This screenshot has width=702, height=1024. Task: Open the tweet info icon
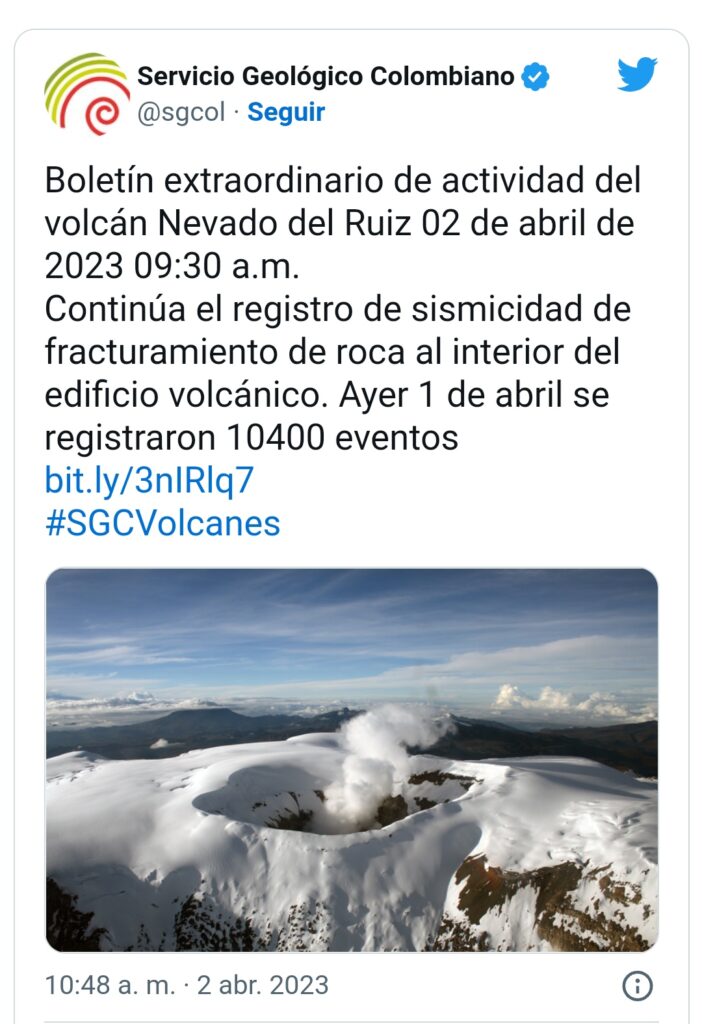click(637, 986)
